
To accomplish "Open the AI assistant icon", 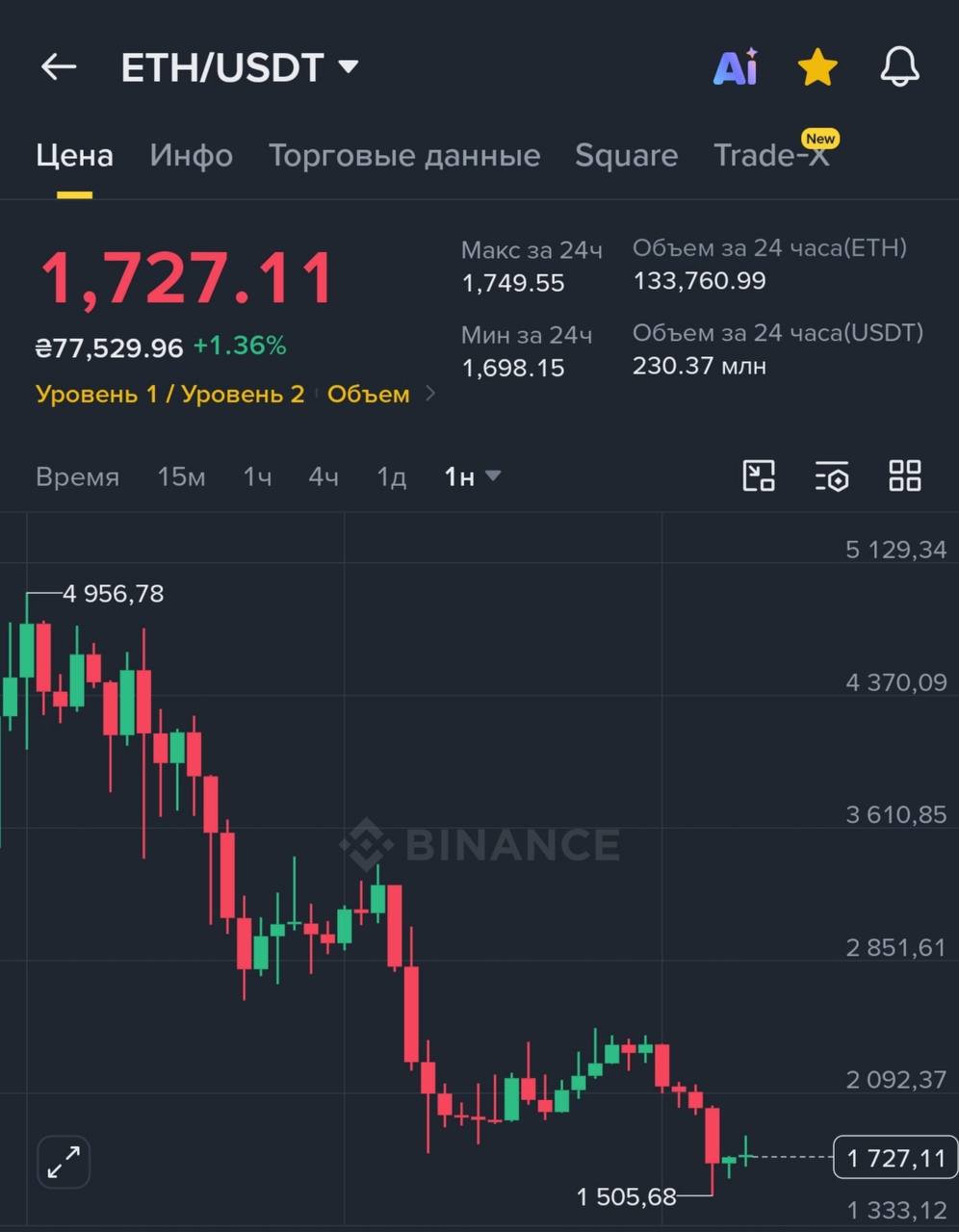I will [x=736, y=67].
